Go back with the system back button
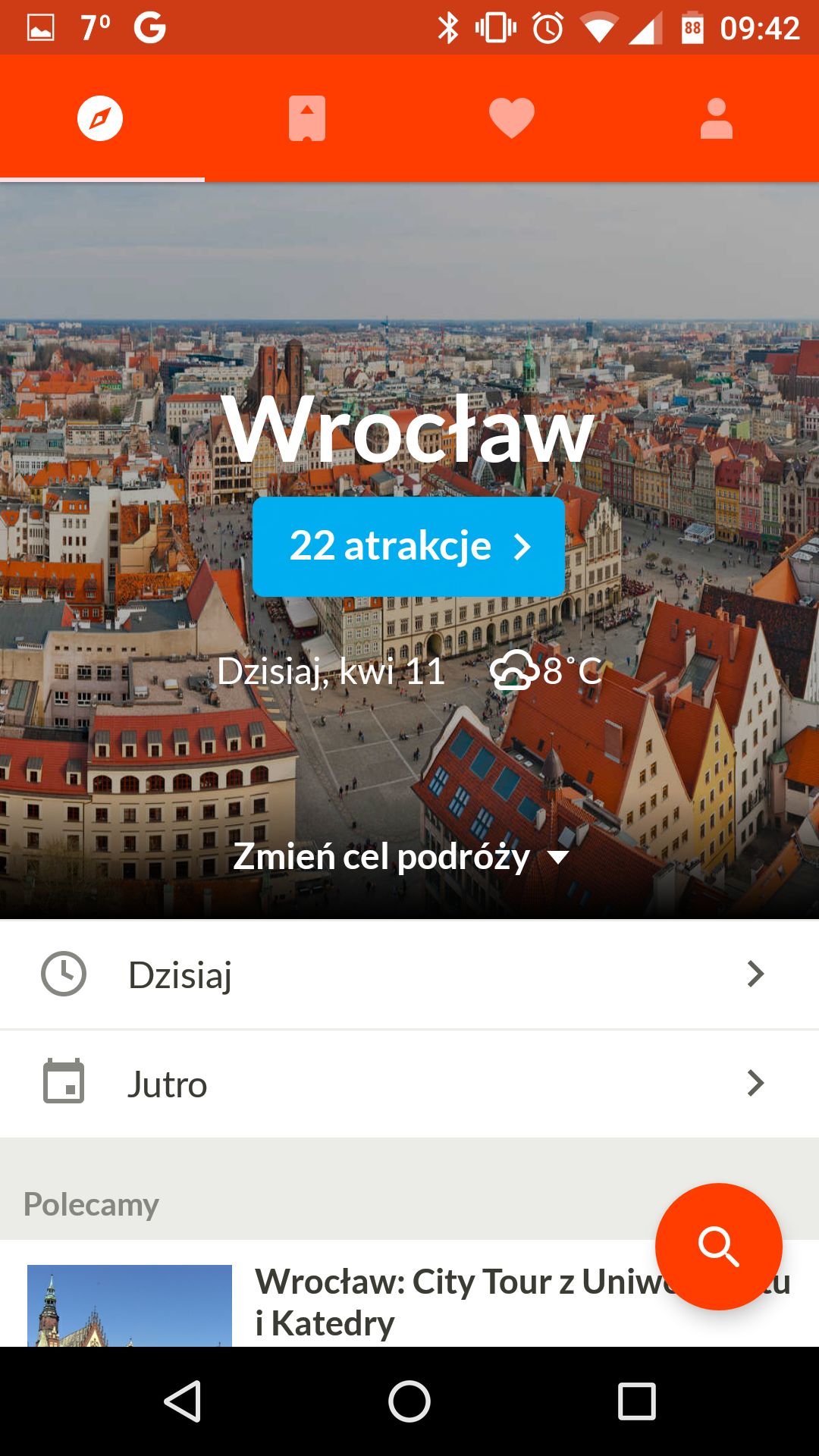The height and width of the screenshot is (1456, 819). 182,1401
